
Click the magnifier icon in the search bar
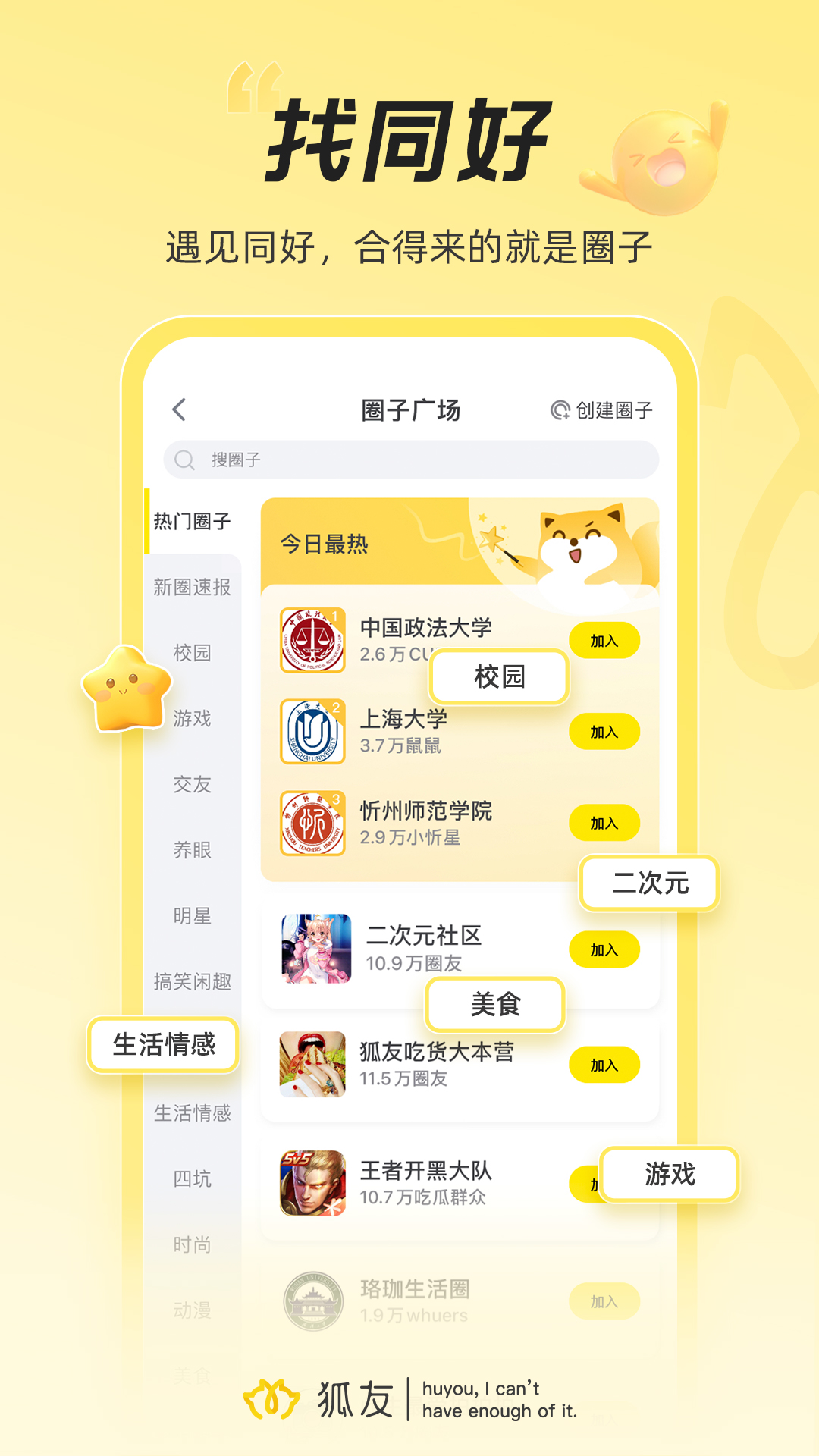tap(184, 458)
